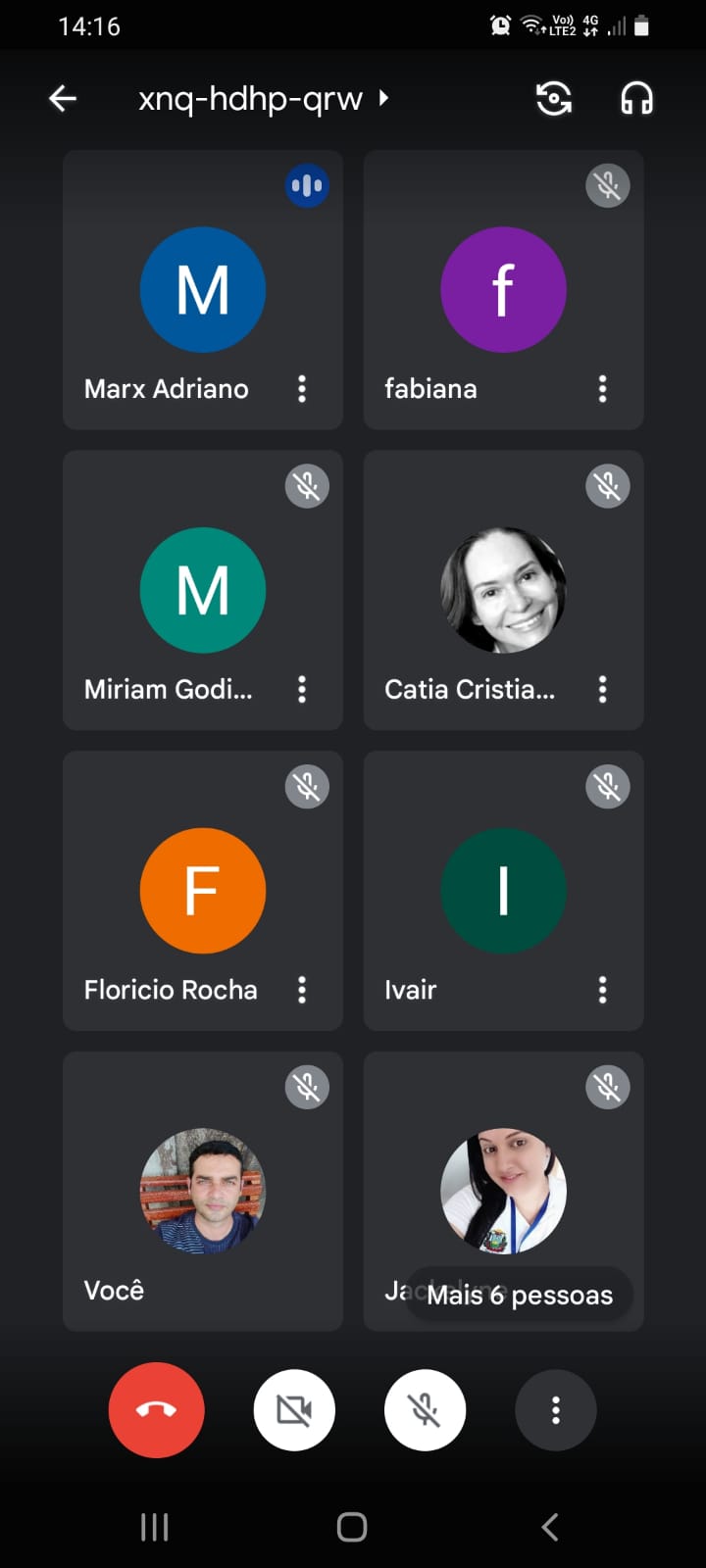Open meeting details for xnq-hdhp-qrw
Viewport: 706px width, 1568px height.
[263, 98]
